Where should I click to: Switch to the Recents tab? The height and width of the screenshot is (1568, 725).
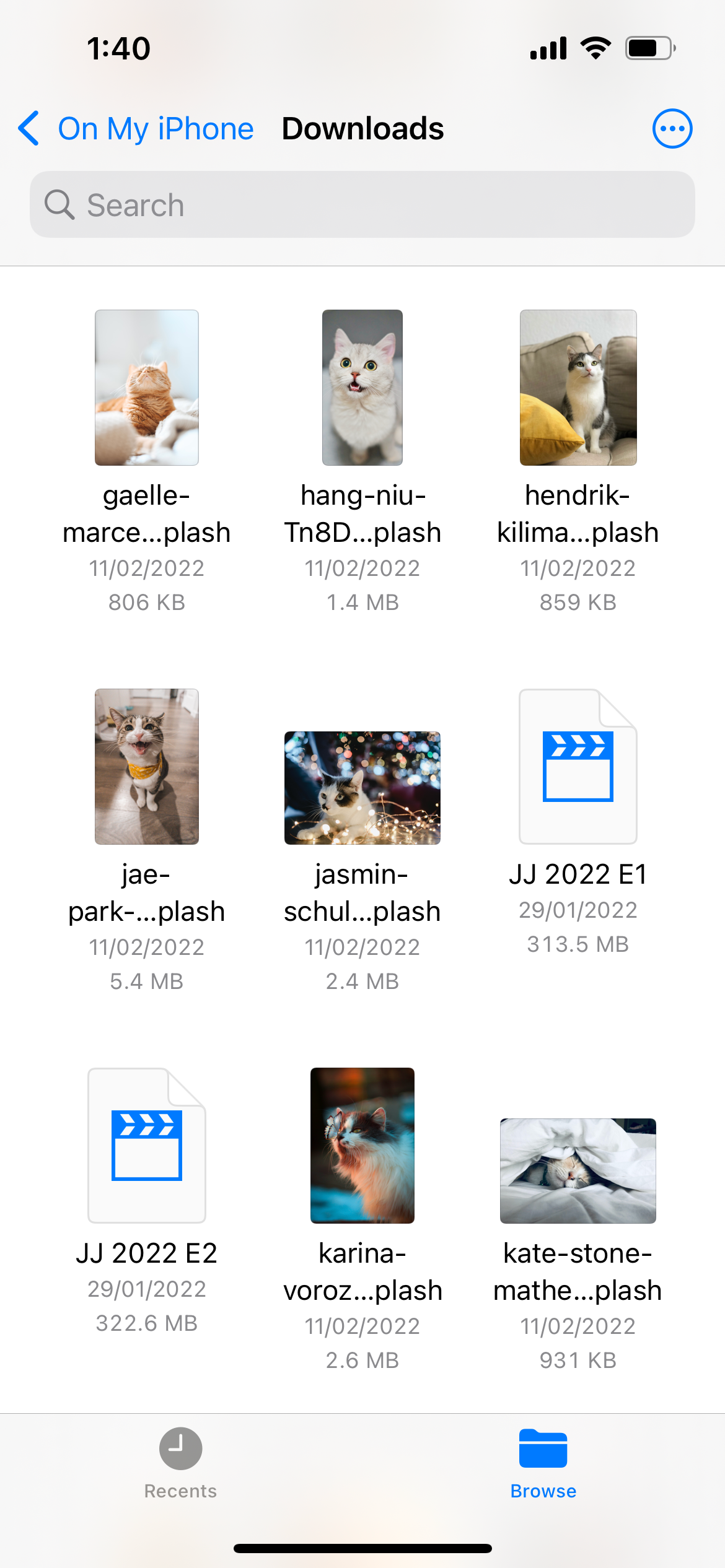click(x=180, y=1464)
